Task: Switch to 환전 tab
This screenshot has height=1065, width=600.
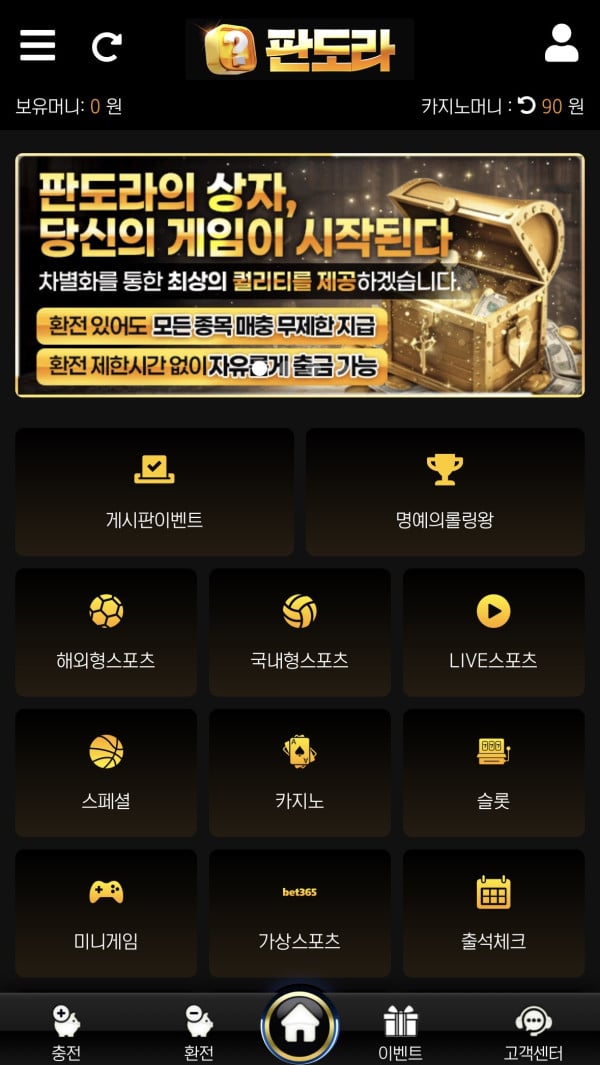Action: tap(198, 1033)
